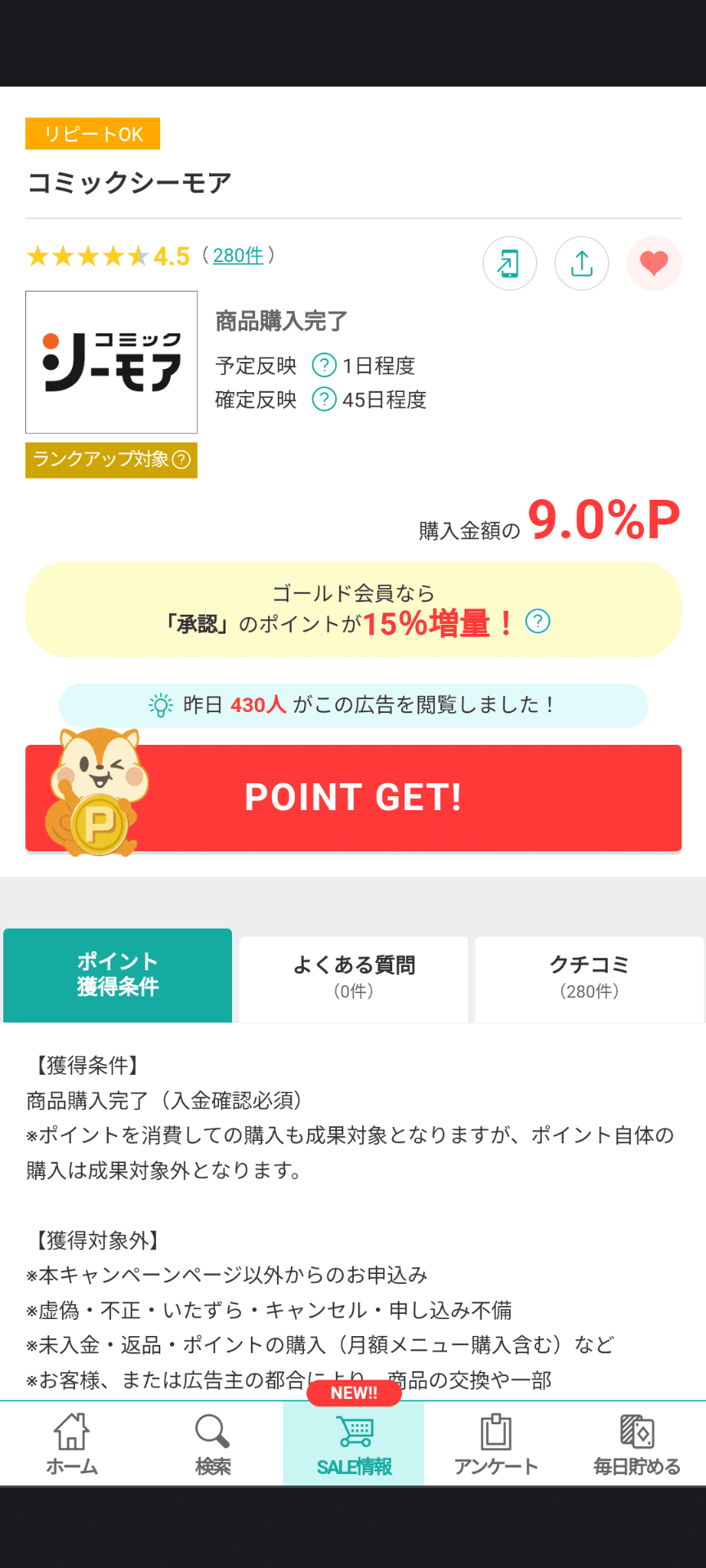Switch to the クチコミ tab
Image resolution: width=706 pixels, height=1568 pixels.
589,977
